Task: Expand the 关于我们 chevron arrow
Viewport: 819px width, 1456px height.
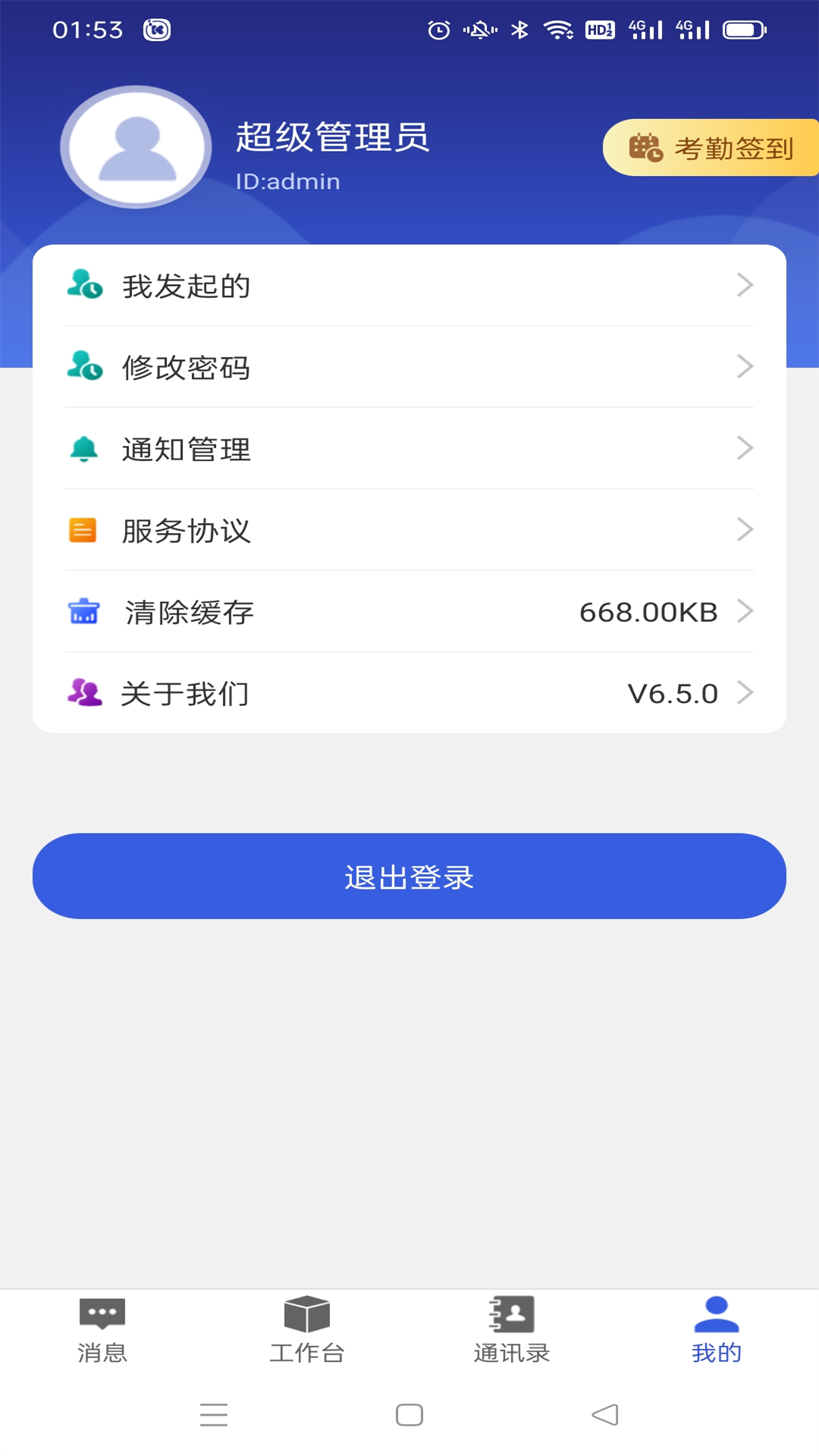Action: coord(747,692)
